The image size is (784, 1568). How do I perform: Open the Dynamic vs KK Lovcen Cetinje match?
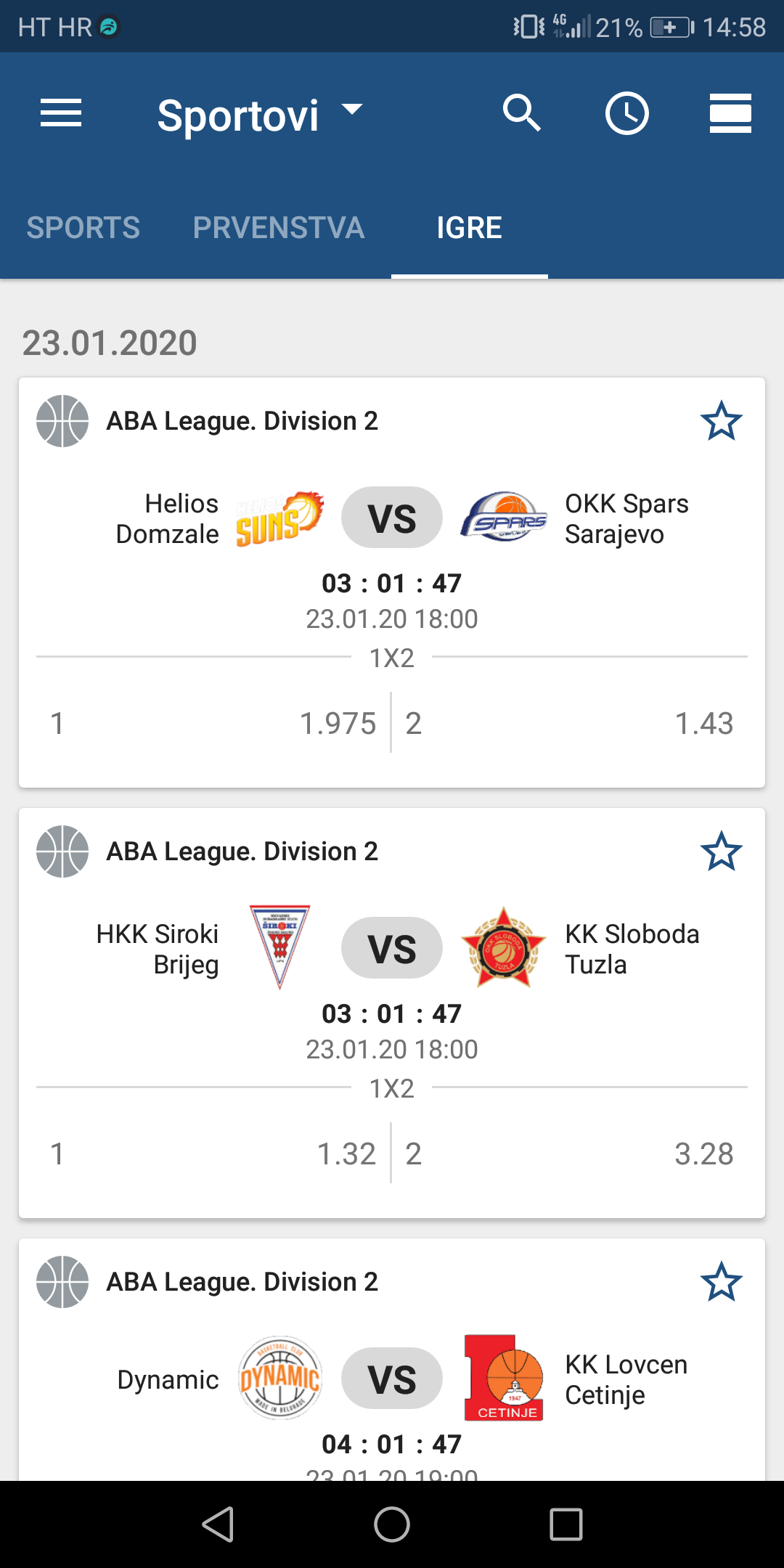392,1379
